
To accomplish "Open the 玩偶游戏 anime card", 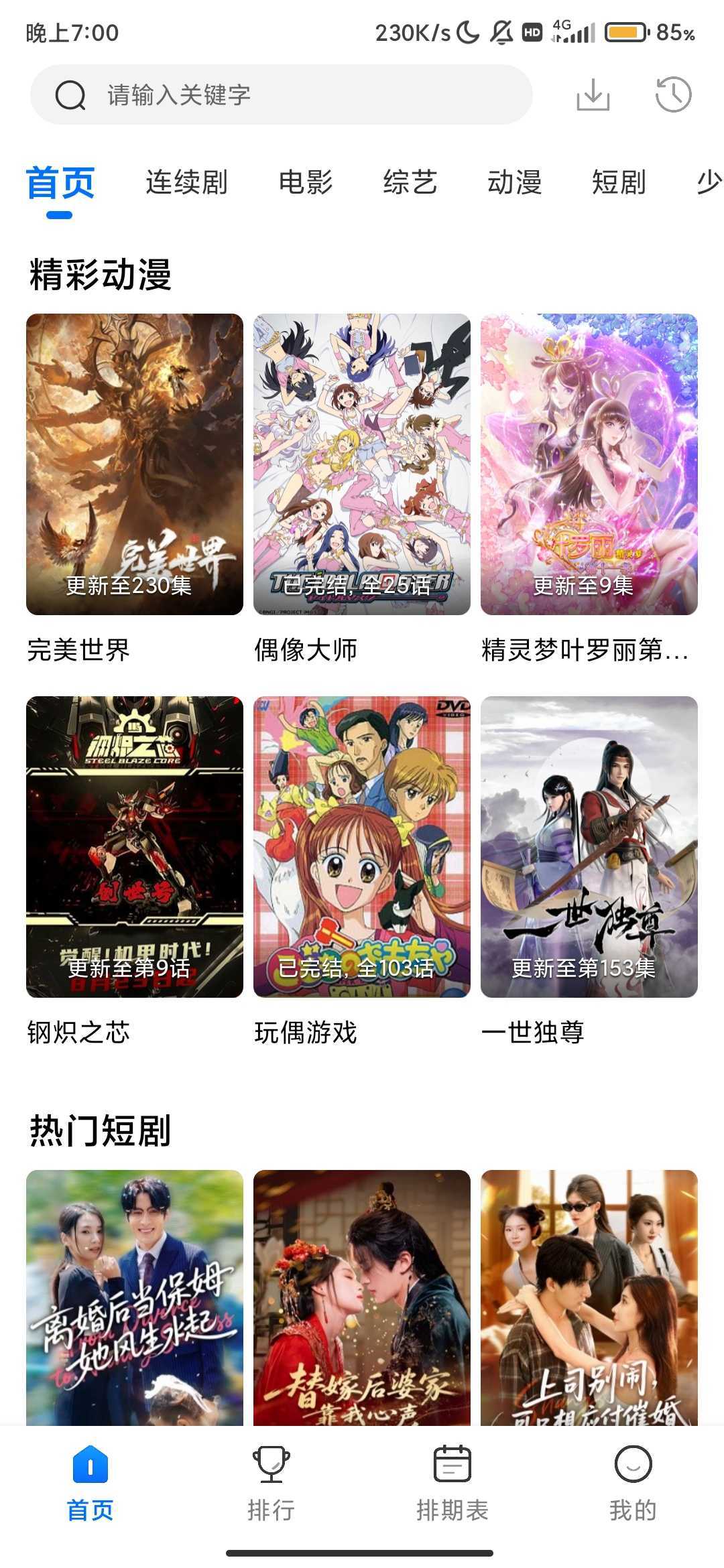I will point(362,847).
